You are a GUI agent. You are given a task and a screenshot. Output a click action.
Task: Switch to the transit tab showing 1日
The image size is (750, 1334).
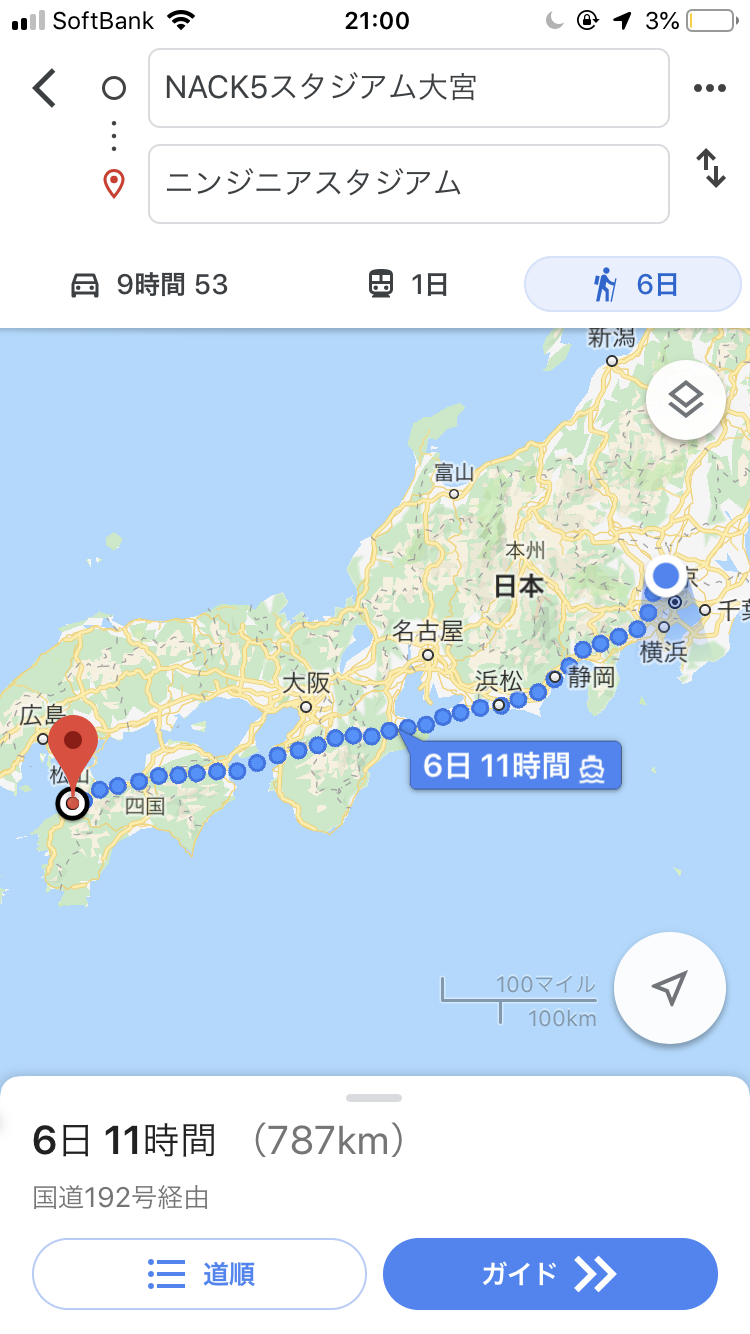[x=407, y=285]
